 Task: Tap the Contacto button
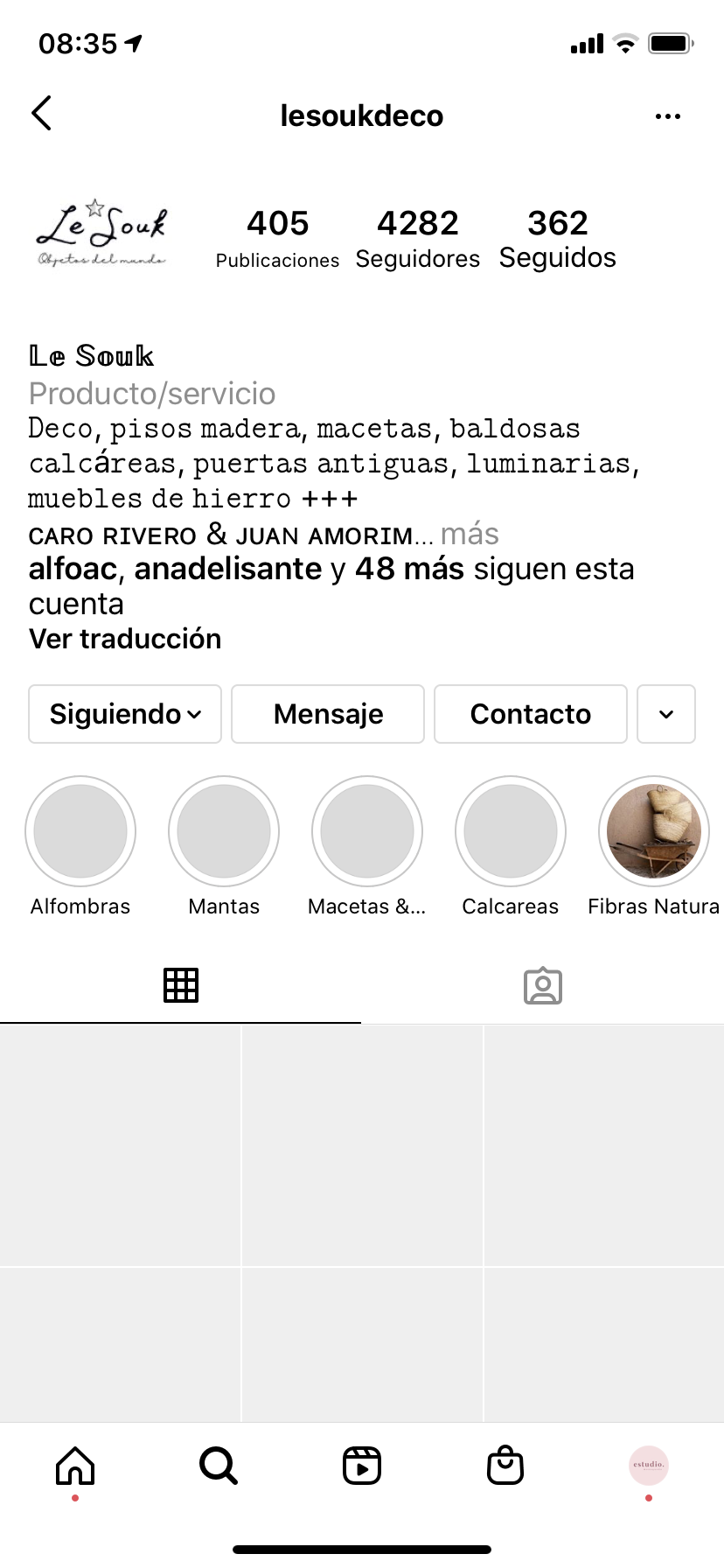coord(531,714)
